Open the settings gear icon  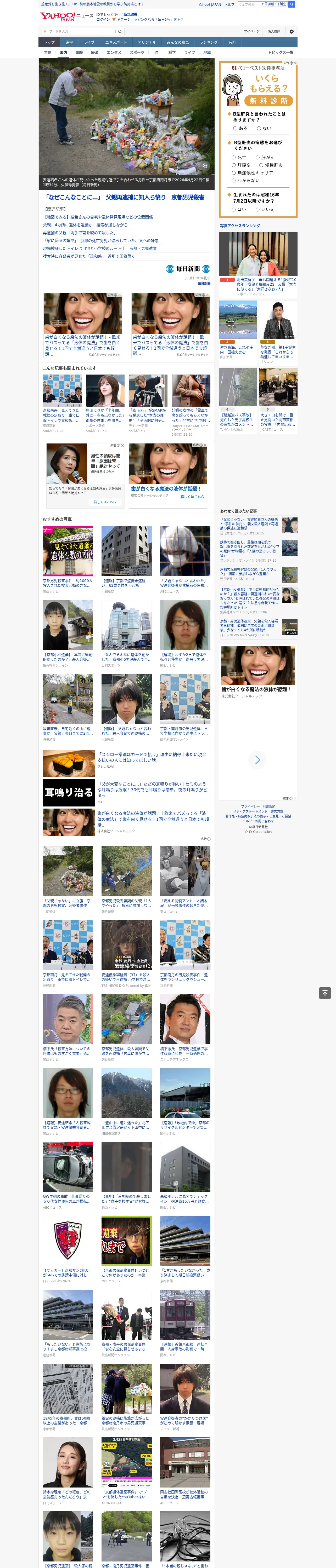pyautogui.click(x=292, y=31)
